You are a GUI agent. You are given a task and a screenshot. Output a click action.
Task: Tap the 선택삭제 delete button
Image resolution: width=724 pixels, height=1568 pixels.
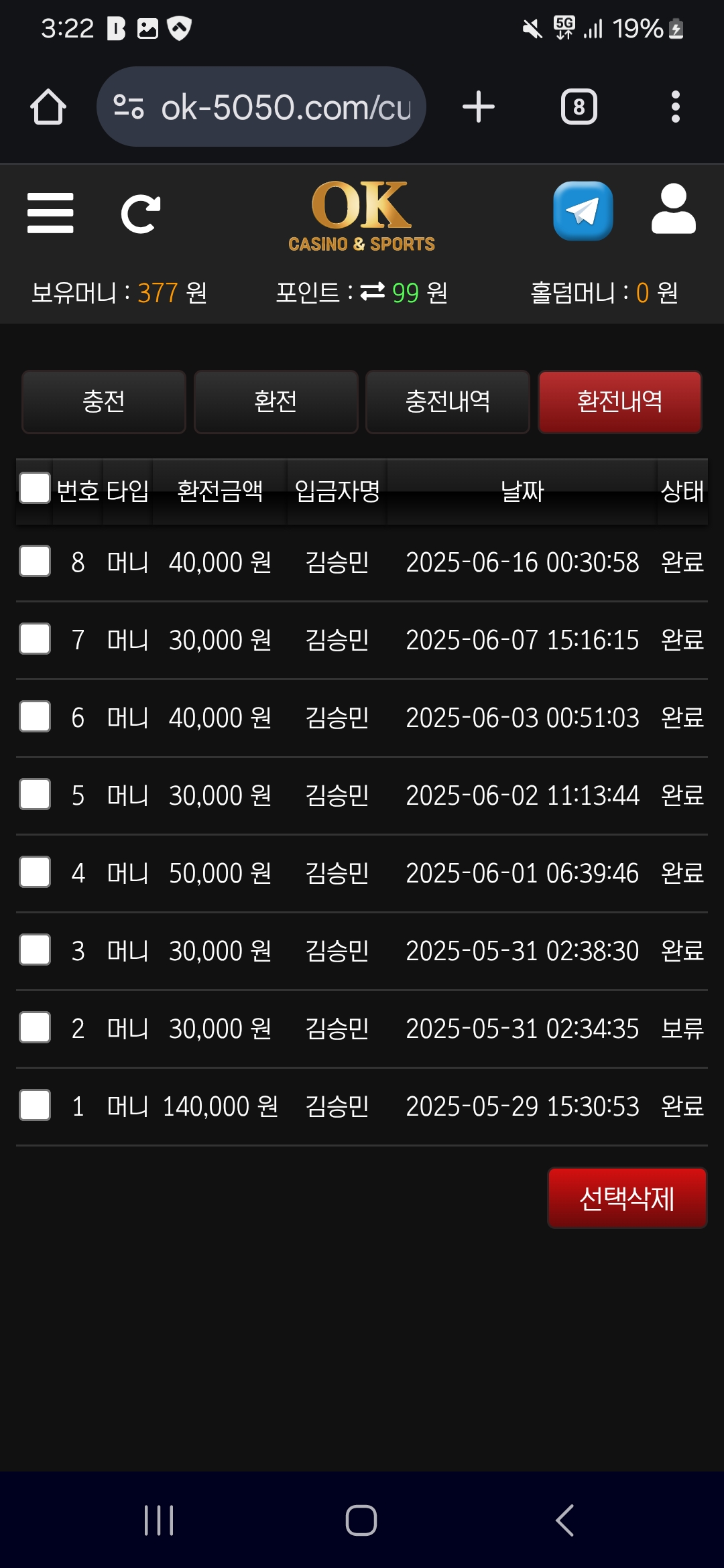click(x=627, y=1198)
